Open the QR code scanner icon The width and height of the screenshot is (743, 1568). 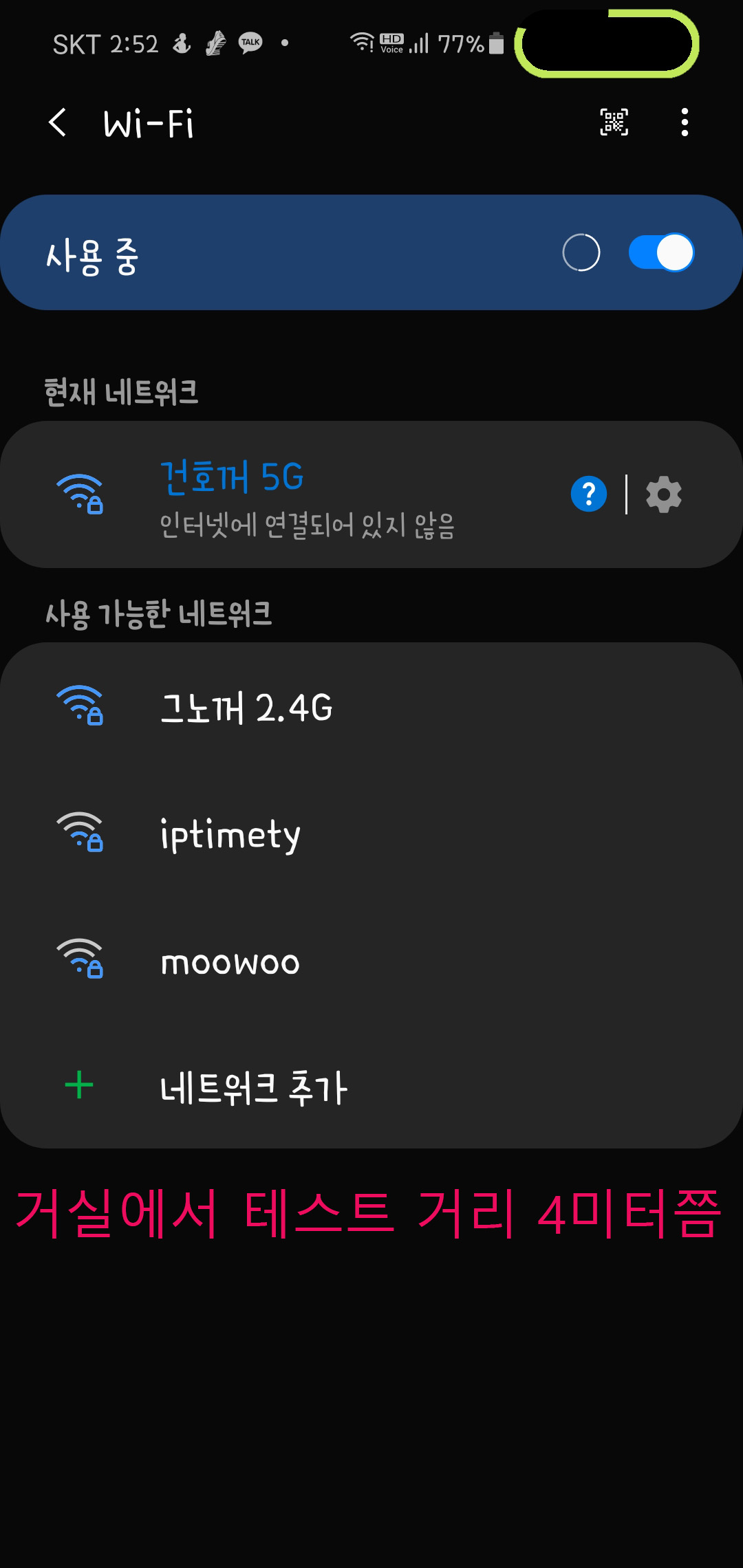(614, 122)
